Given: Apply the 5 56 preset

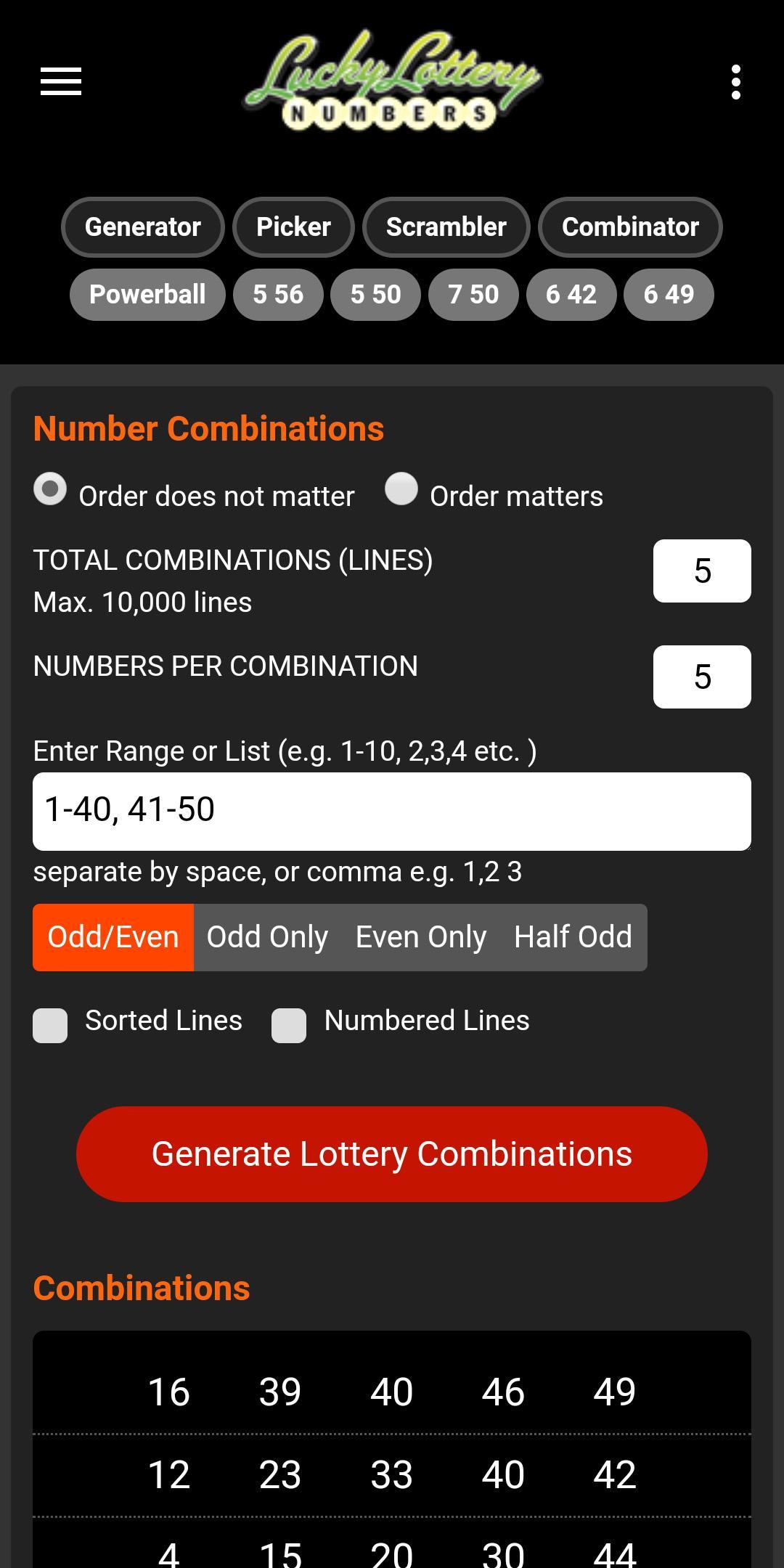Looking at the screenshot, I should (278, 295).
